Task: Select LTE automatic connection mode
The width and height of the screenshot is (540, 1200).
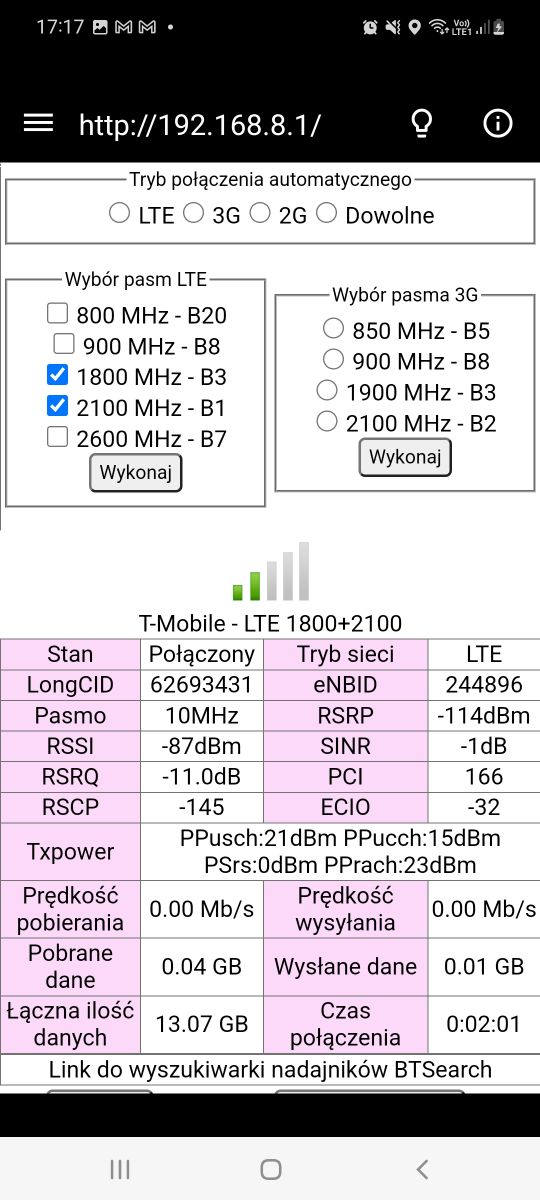Action: [119, 213]
